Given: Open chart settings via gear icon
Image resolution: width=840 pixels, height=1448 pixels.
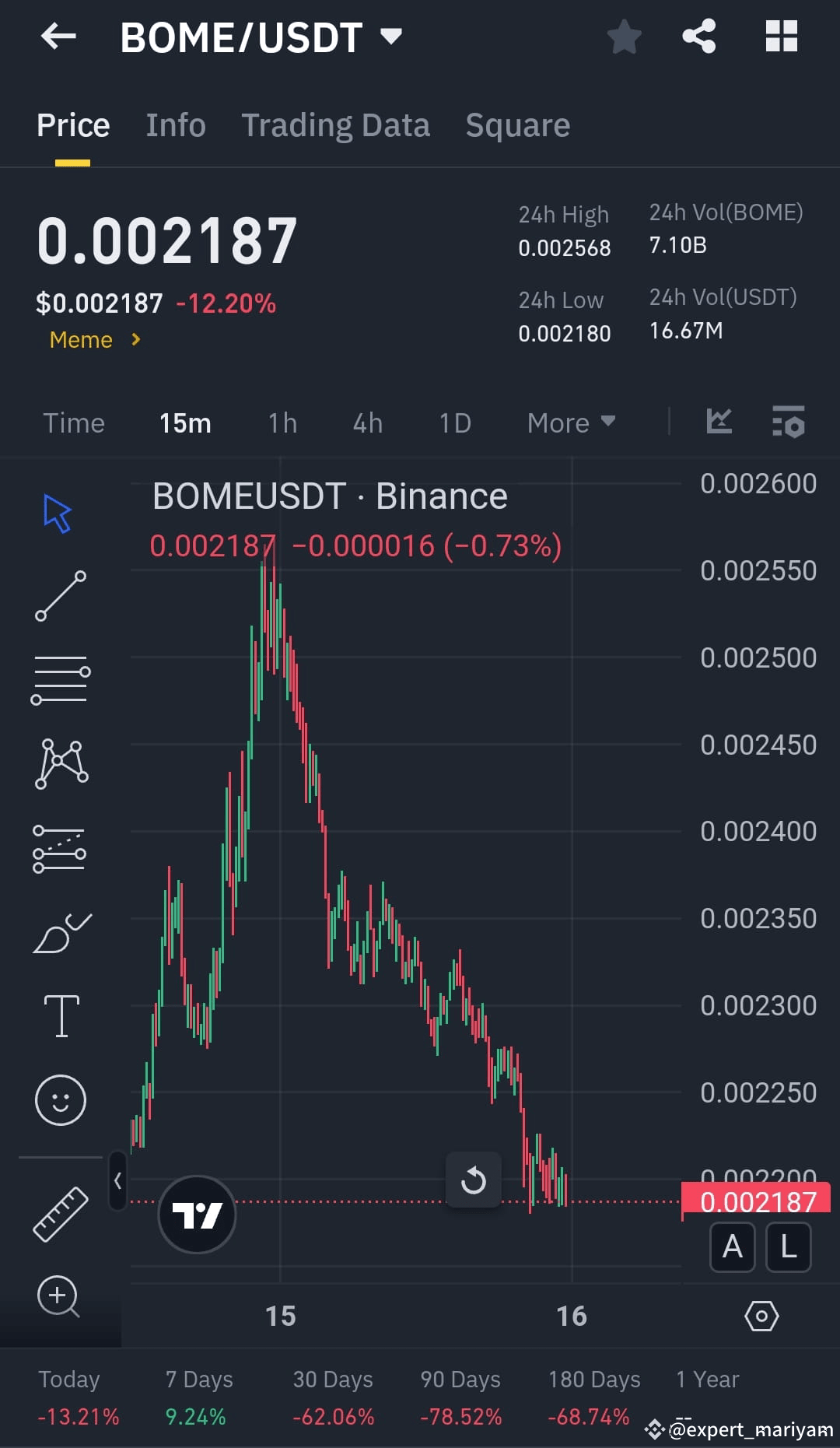Looking at the screenshot, I should pos(762,1317).
